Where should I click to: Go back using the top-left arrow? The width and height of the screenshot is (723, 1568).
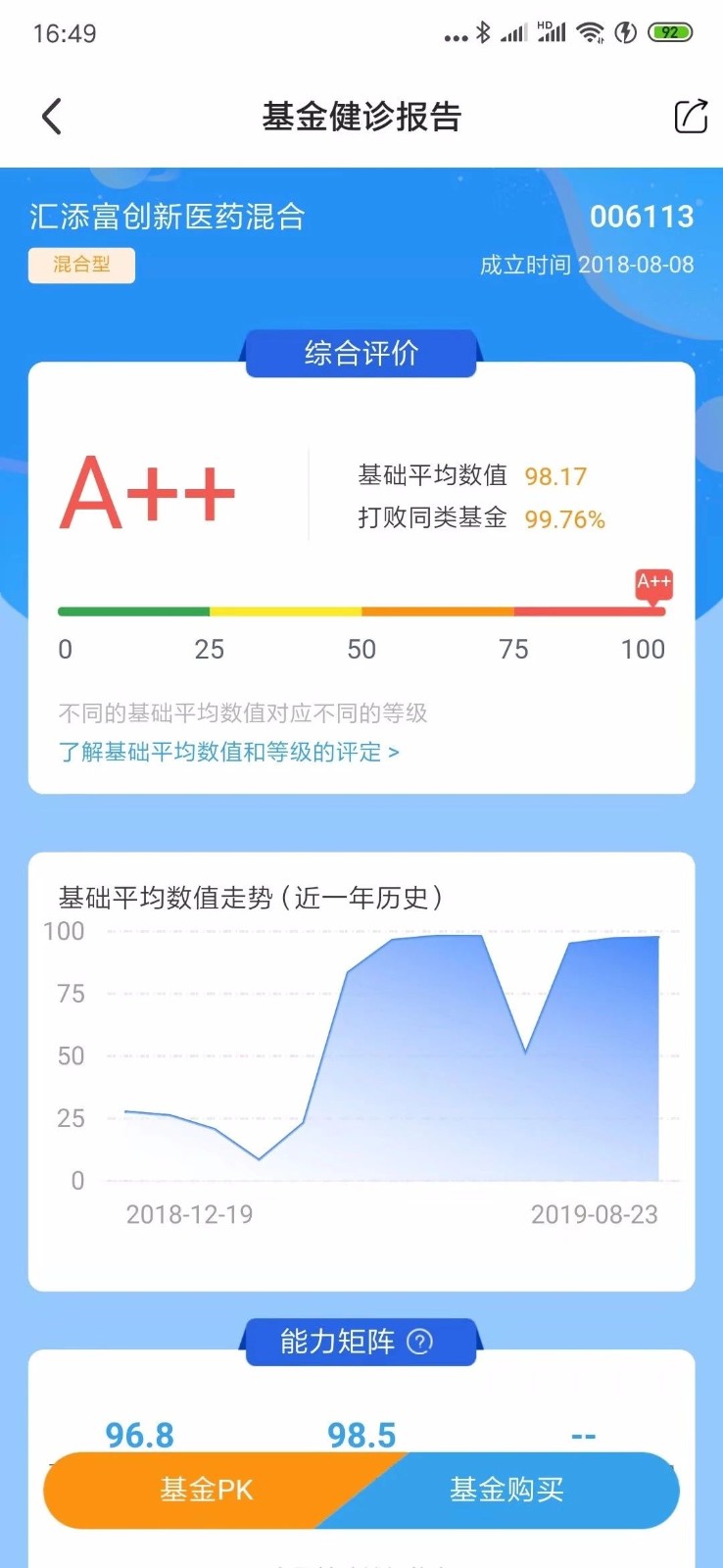[52, 117]
